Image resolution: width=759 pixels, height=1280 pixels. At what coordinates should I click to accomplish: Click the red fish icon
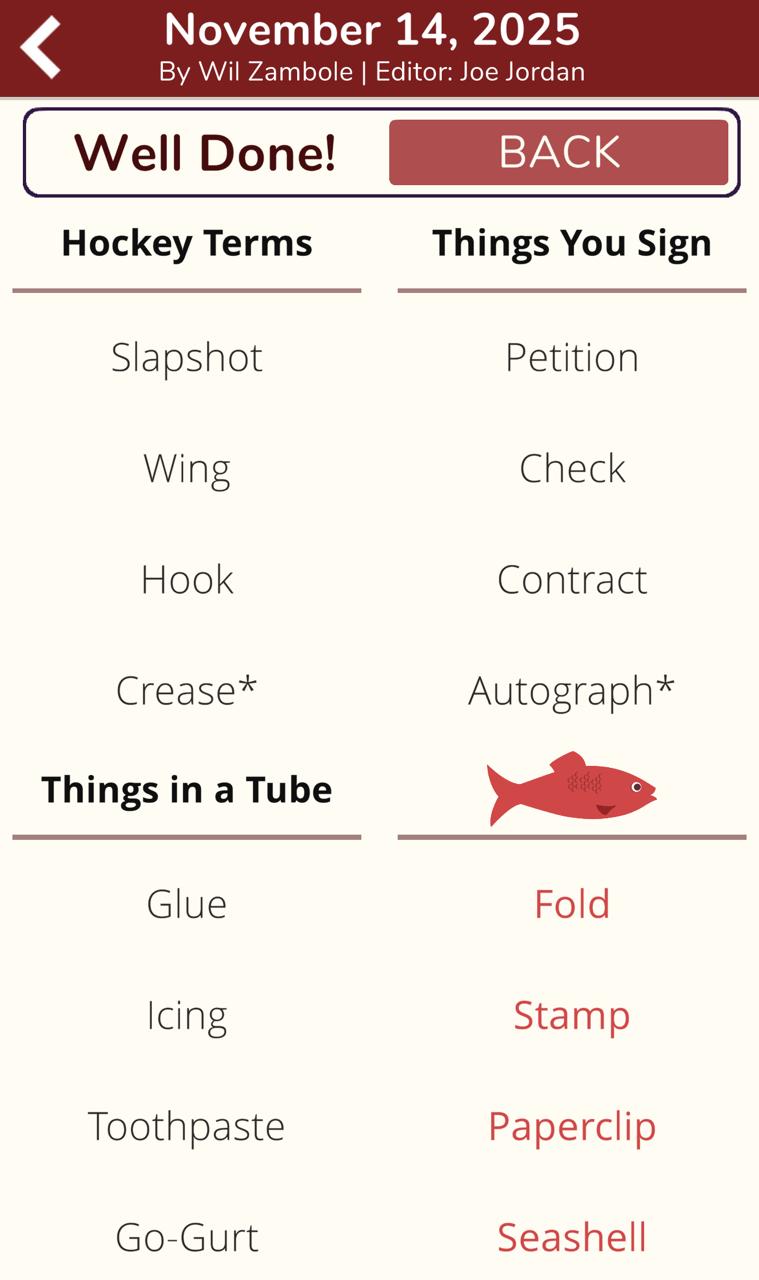tap(572, 789)
